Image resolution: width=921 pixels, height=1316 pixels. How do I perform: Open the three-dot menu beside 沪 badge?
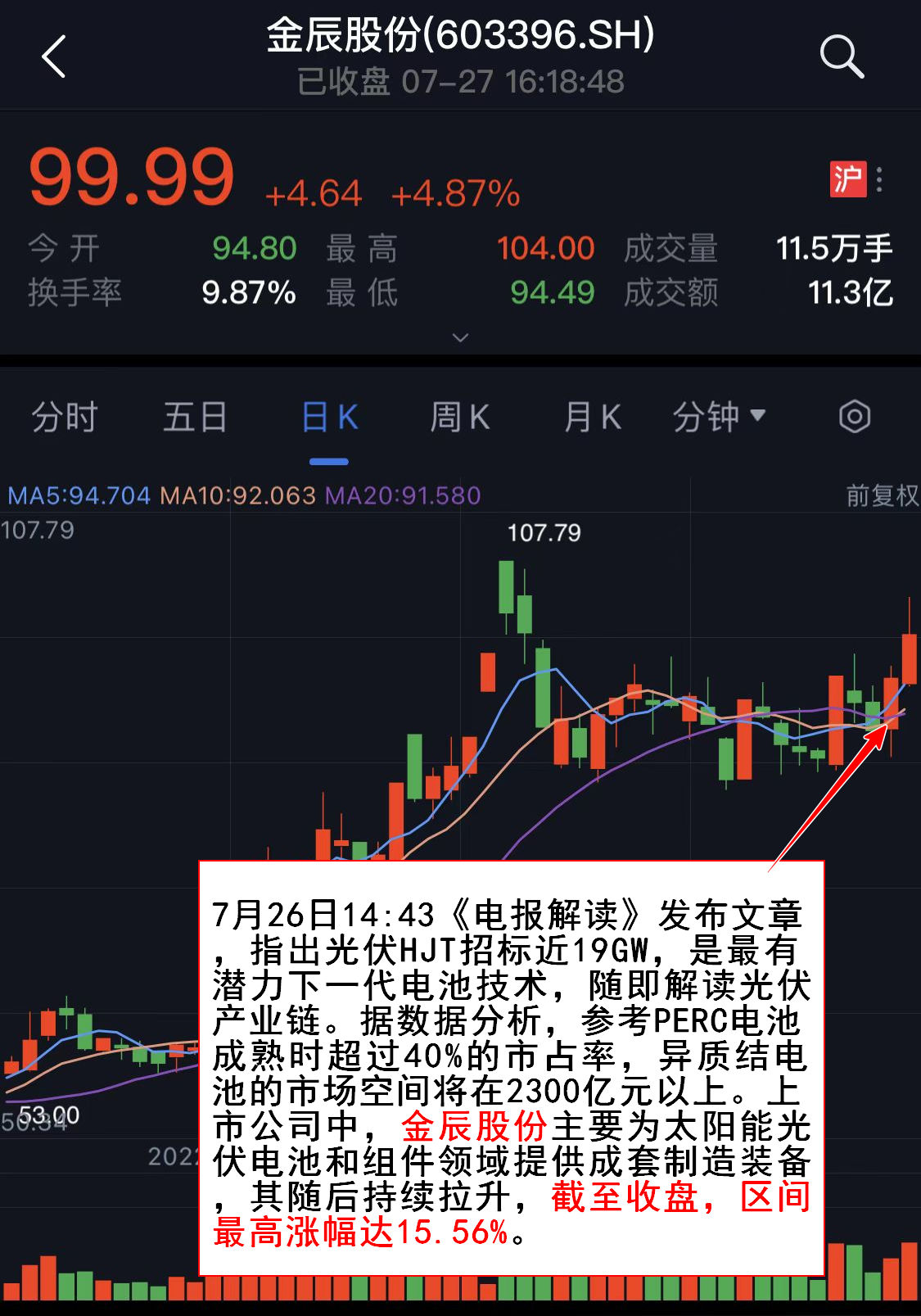pyautogui.click(x=879, y=179)
